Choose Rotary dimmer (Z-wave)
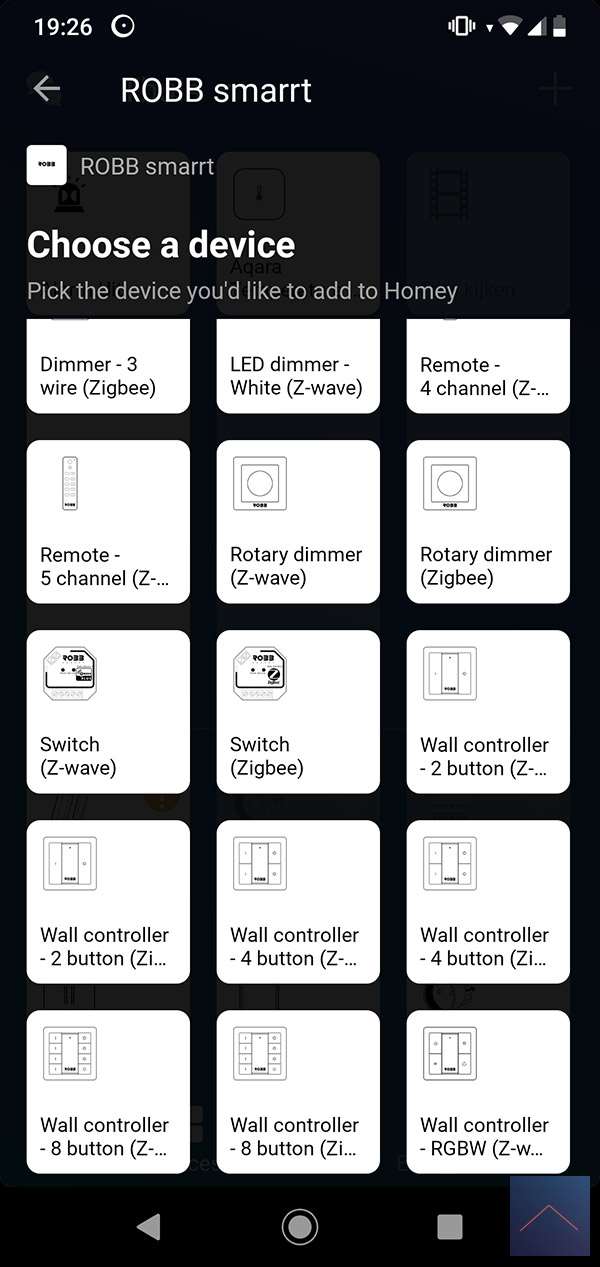The width and height of the screenshot is (600, 1267). pos(298,521)
